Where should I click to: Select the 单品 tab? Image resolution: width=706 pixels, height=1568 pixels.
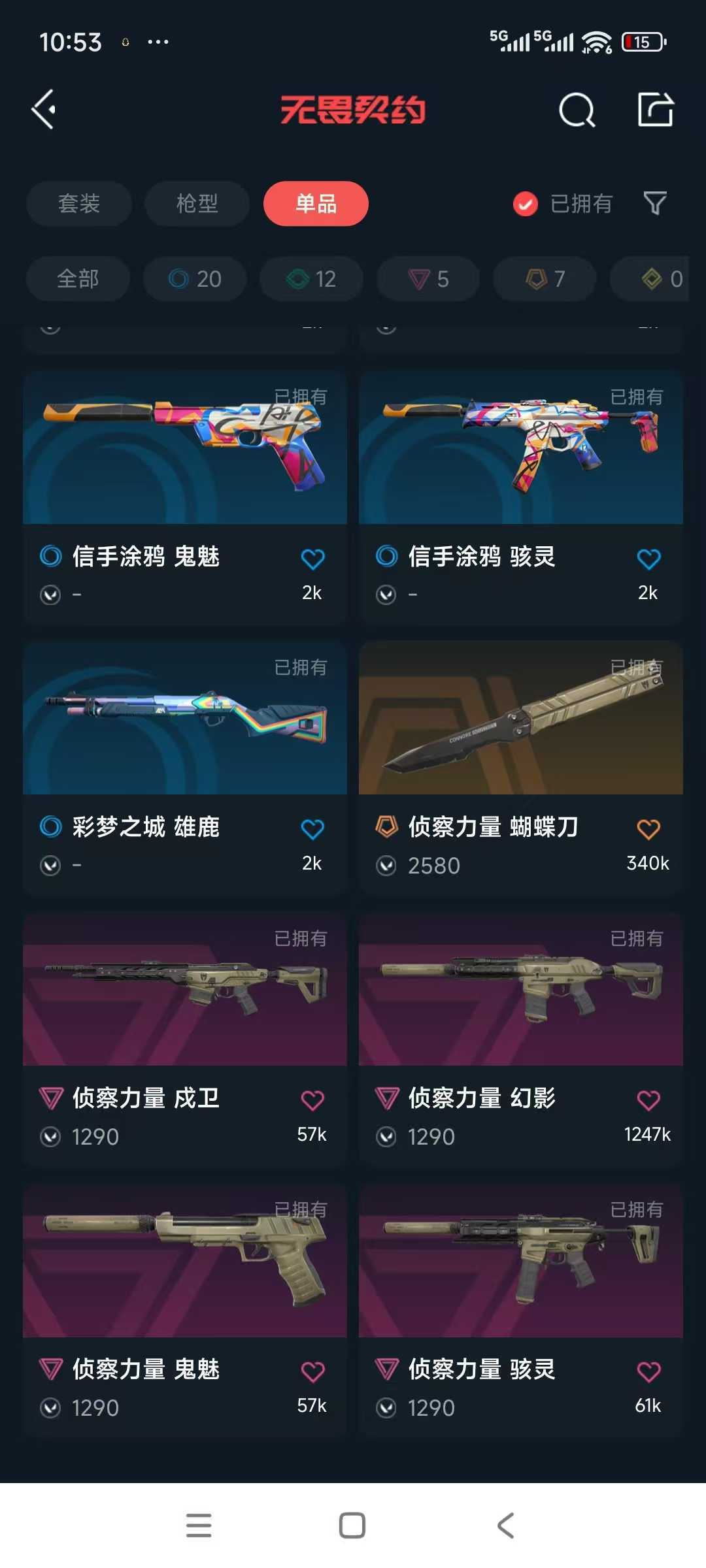click(316, 203)
